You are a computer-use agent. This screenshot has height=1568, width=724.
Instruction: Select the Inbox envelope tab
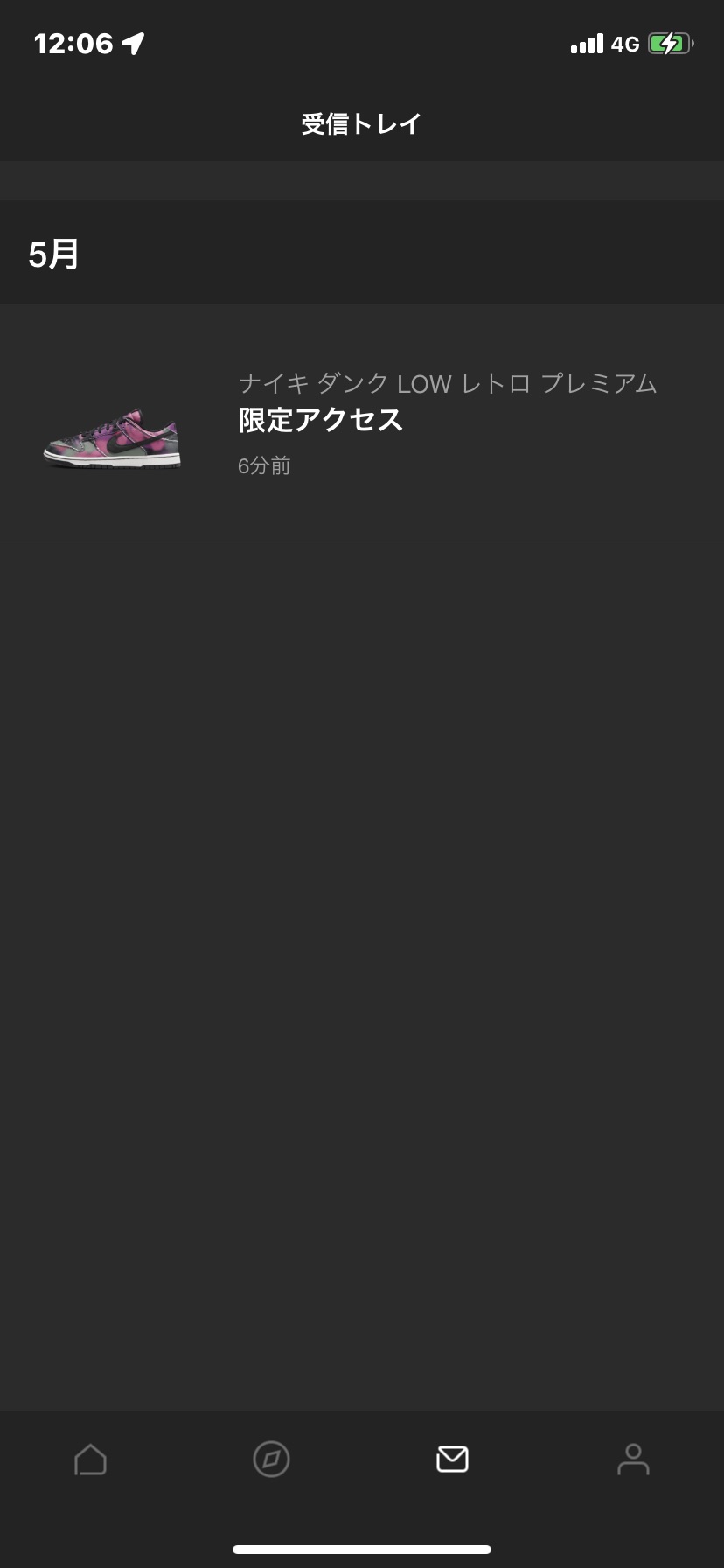pos(452,1459)
